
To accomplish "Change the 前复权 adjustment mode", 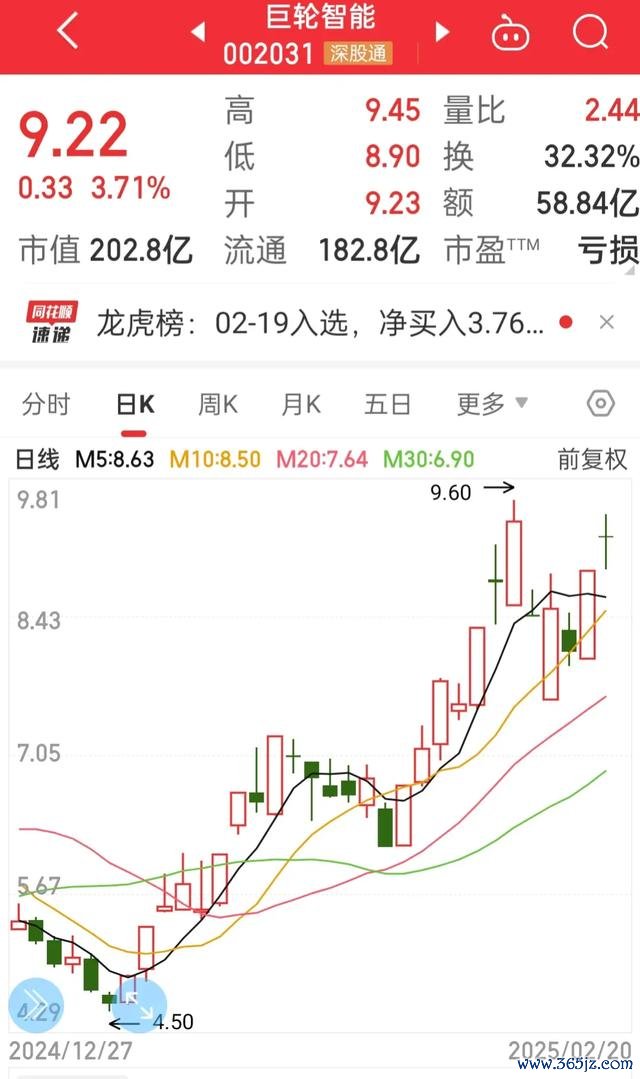I will [x=592, y=460].
